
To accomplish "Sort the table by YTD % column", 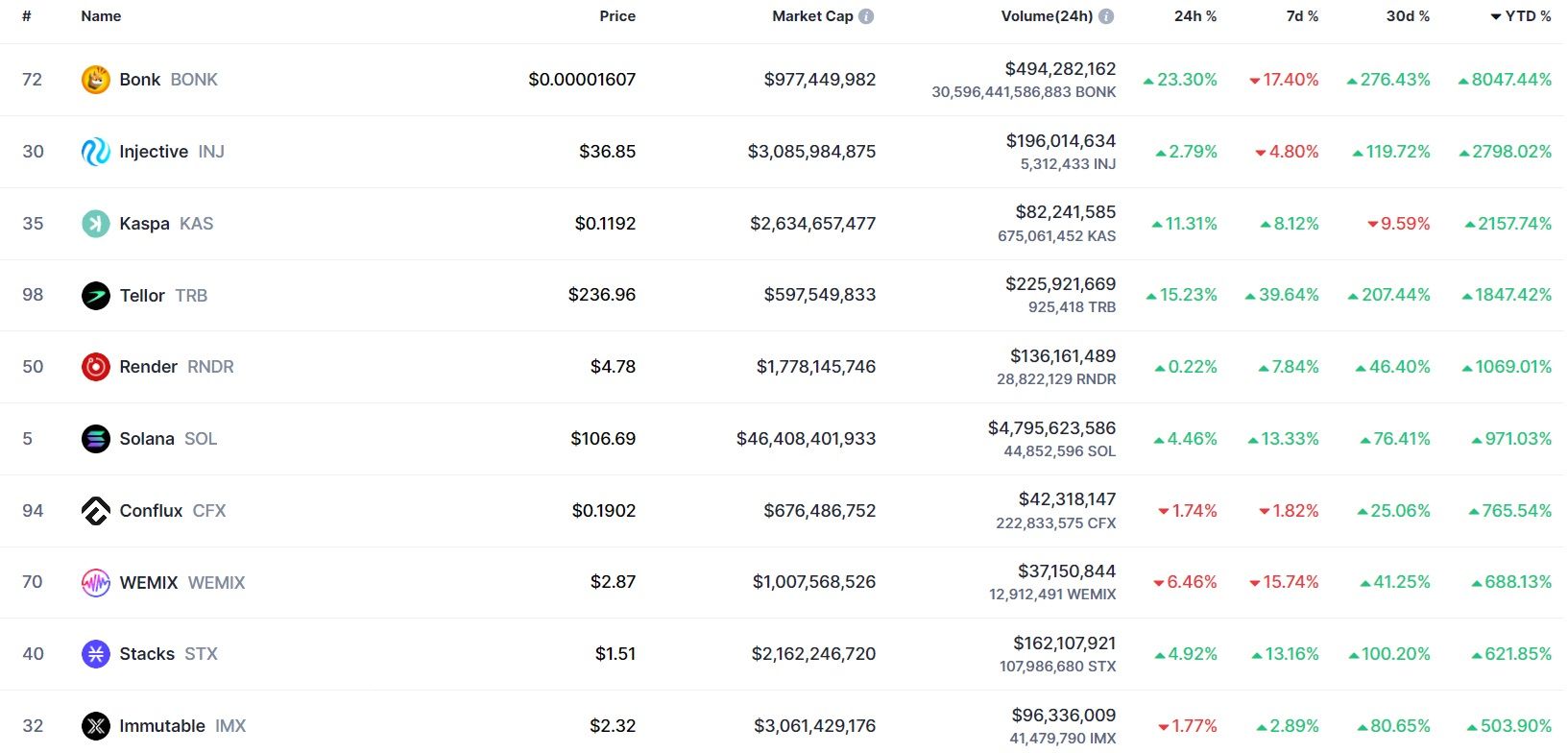I will (x=1527, y=16).
